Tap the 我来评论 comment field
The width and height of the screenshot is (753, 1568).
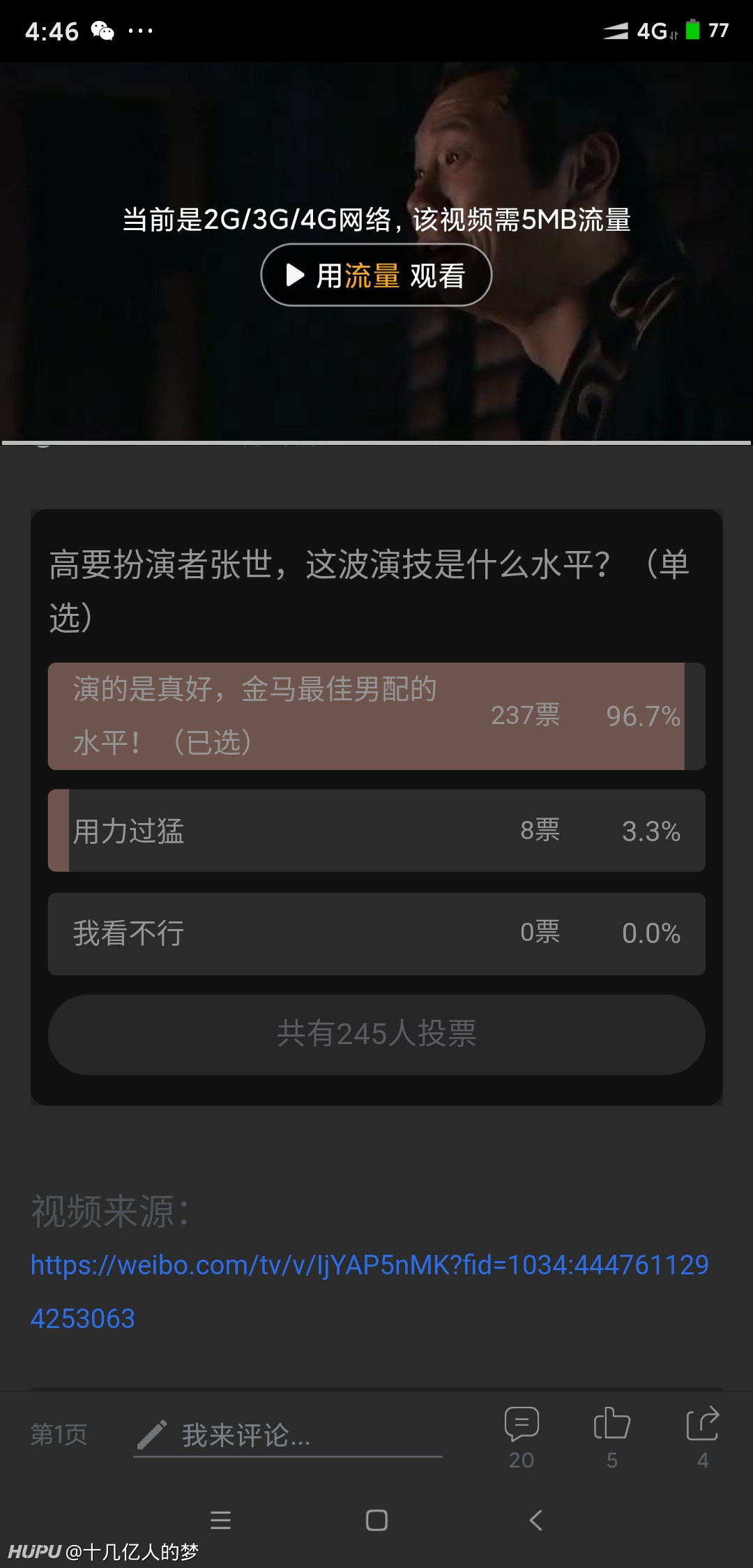pyautogui.click(x=288, y=1435)
